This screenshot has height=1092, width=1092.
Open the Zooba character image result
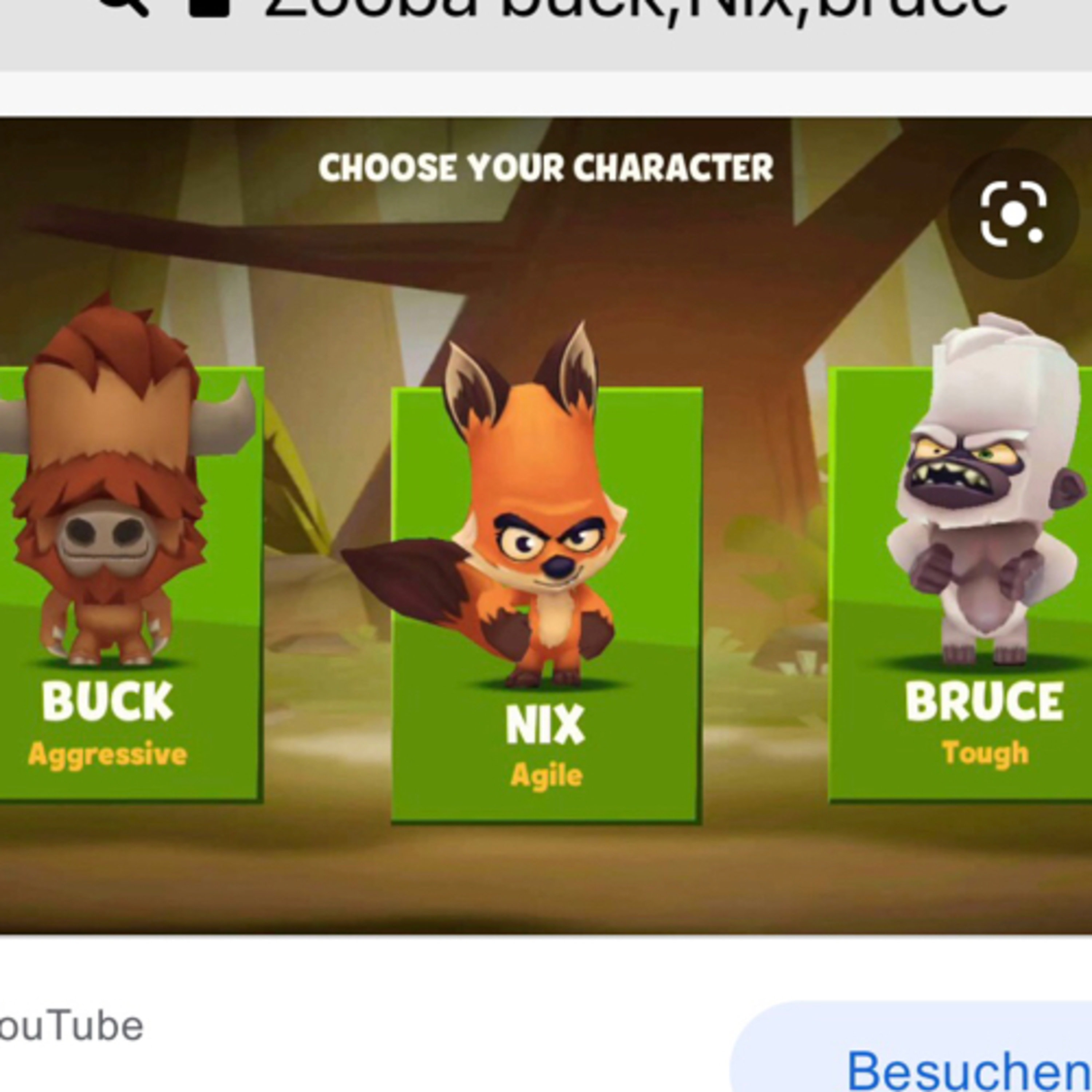point(546,526)
